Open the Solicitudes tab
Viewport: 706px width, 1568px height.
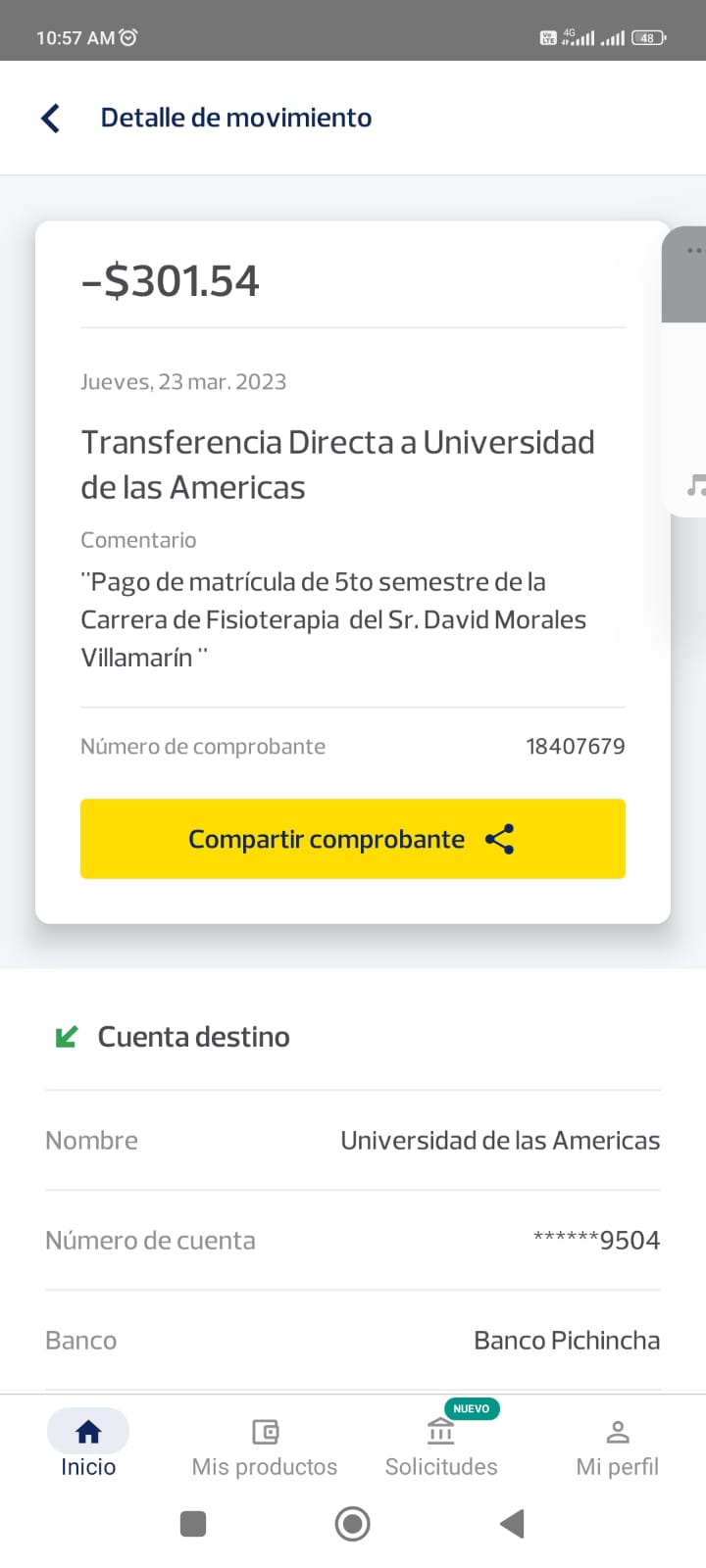tap(441, 1445)
